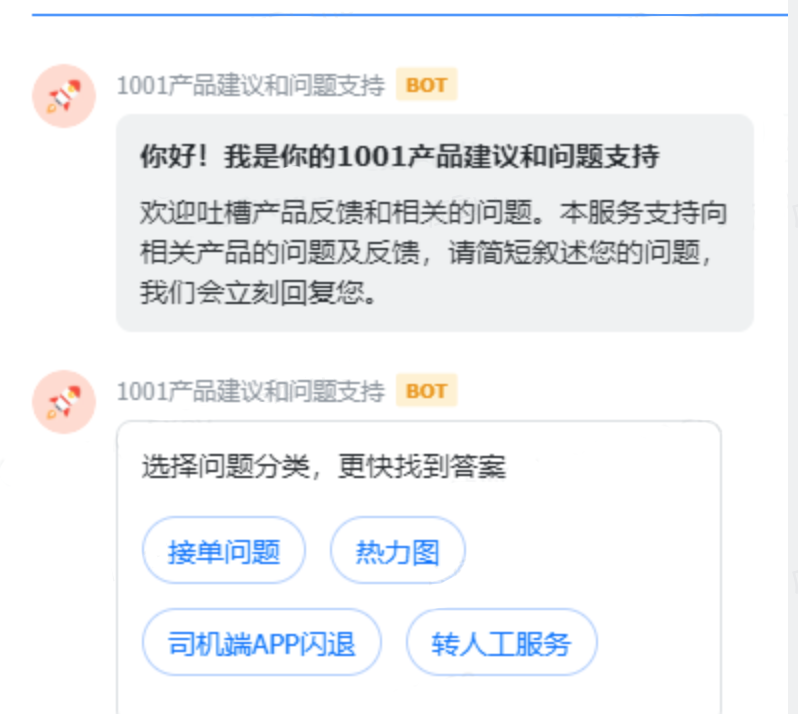The image size is (798, 714).
Task: Choose the 热力图 question category
Action: pyautogui.click(x=397, y=551)
